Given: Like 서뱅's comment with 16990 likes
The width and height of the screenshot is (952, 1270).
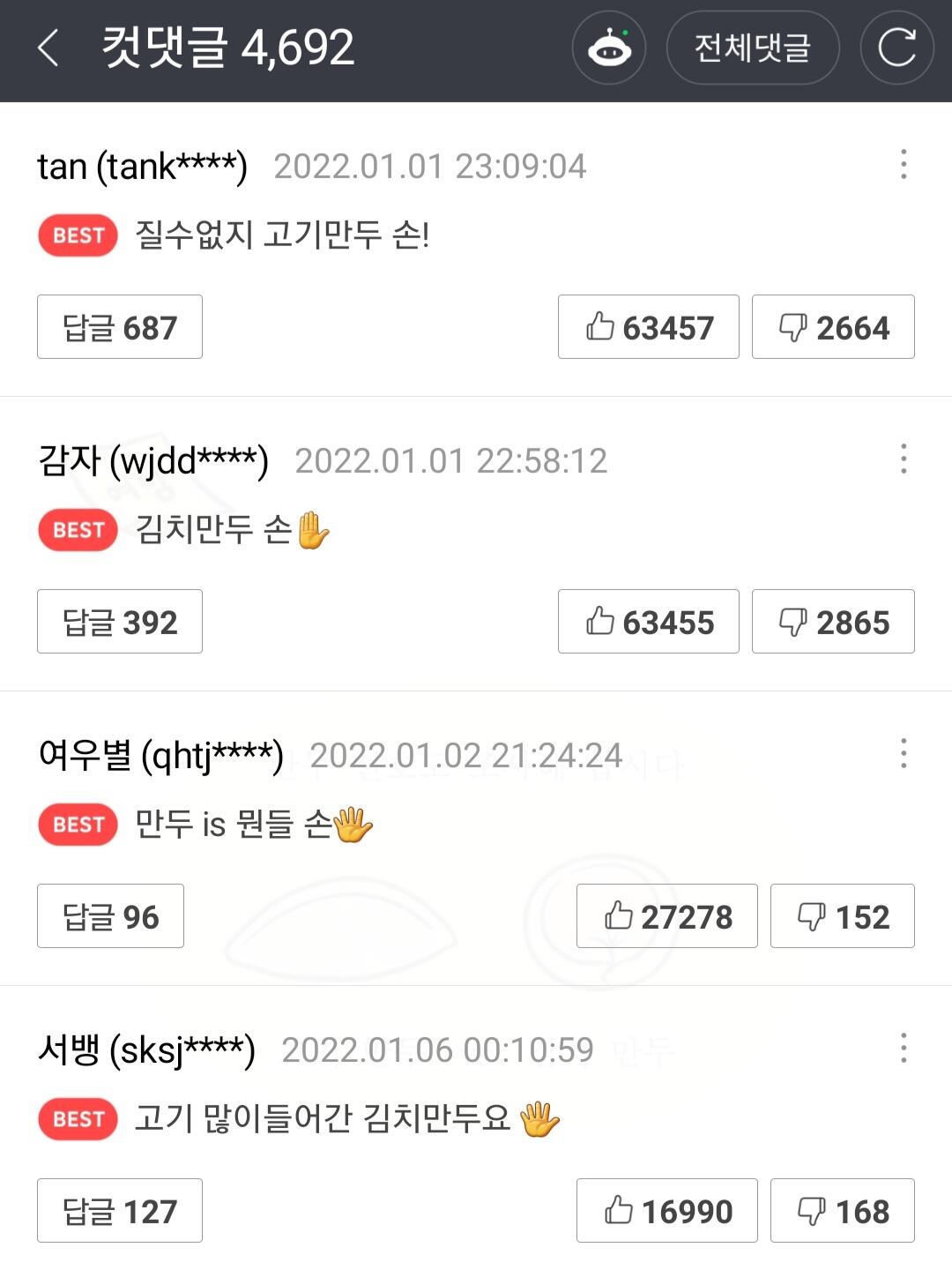Looking at the screenshot, I should [667, 1211].
